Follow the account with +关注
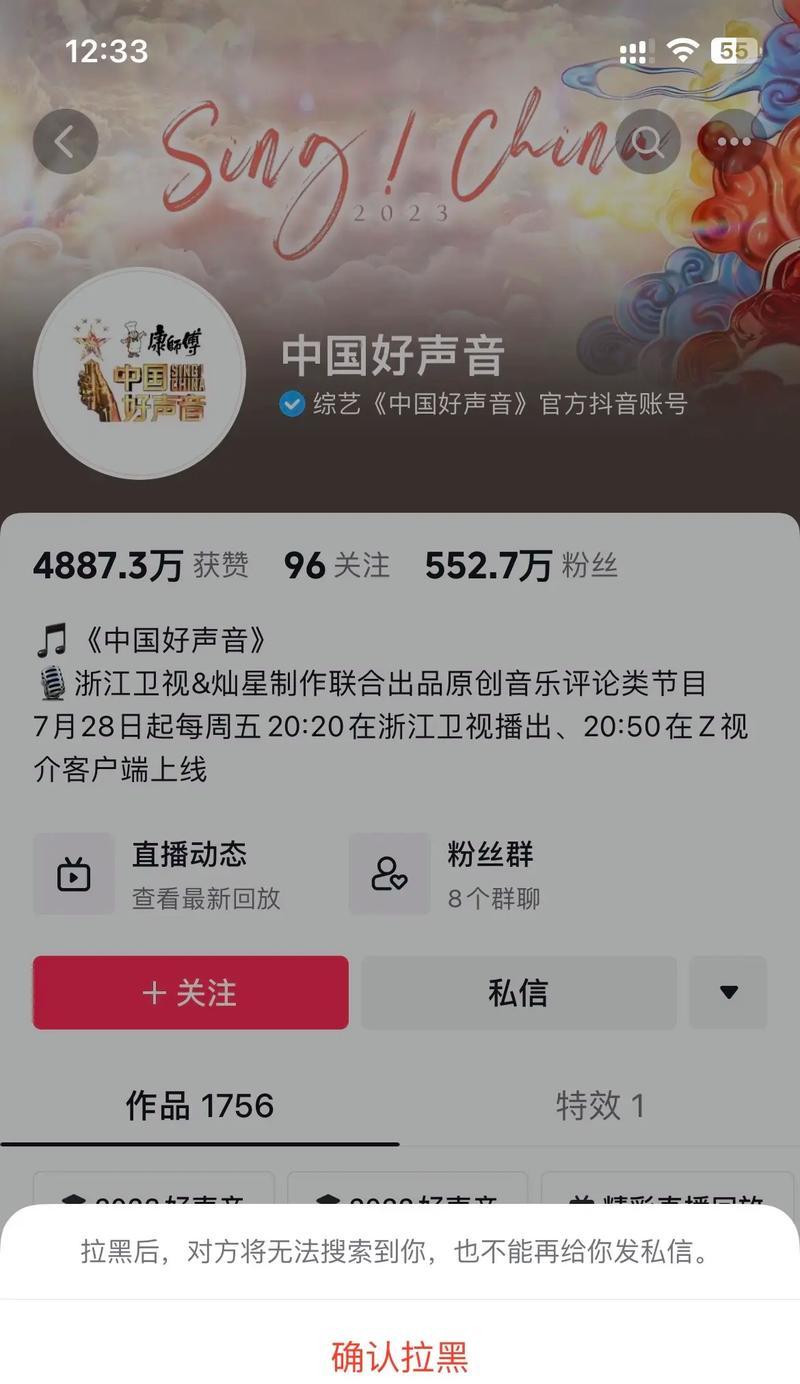The width and height of the screenshot is (800, 1384). pyautogui.click(x=191, y=992)
